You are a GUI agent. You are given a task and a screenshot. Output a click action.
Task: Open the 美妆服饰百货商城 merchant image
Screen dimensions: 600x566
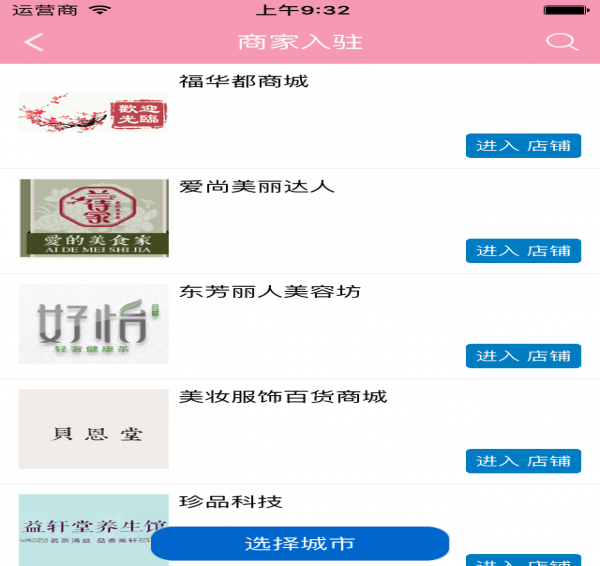(x=94, y=429)
